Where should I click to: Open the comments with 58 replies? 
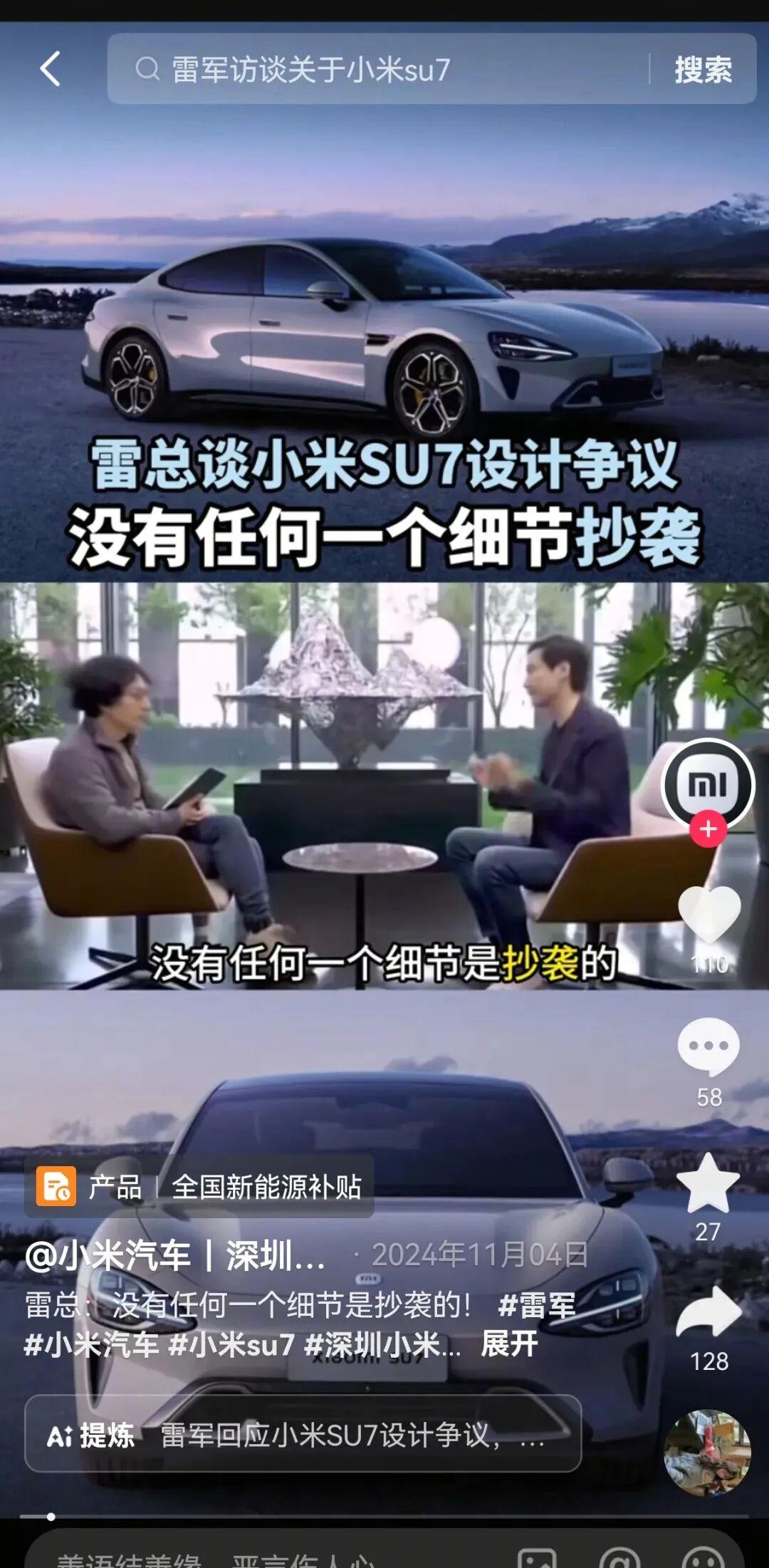708,1047
